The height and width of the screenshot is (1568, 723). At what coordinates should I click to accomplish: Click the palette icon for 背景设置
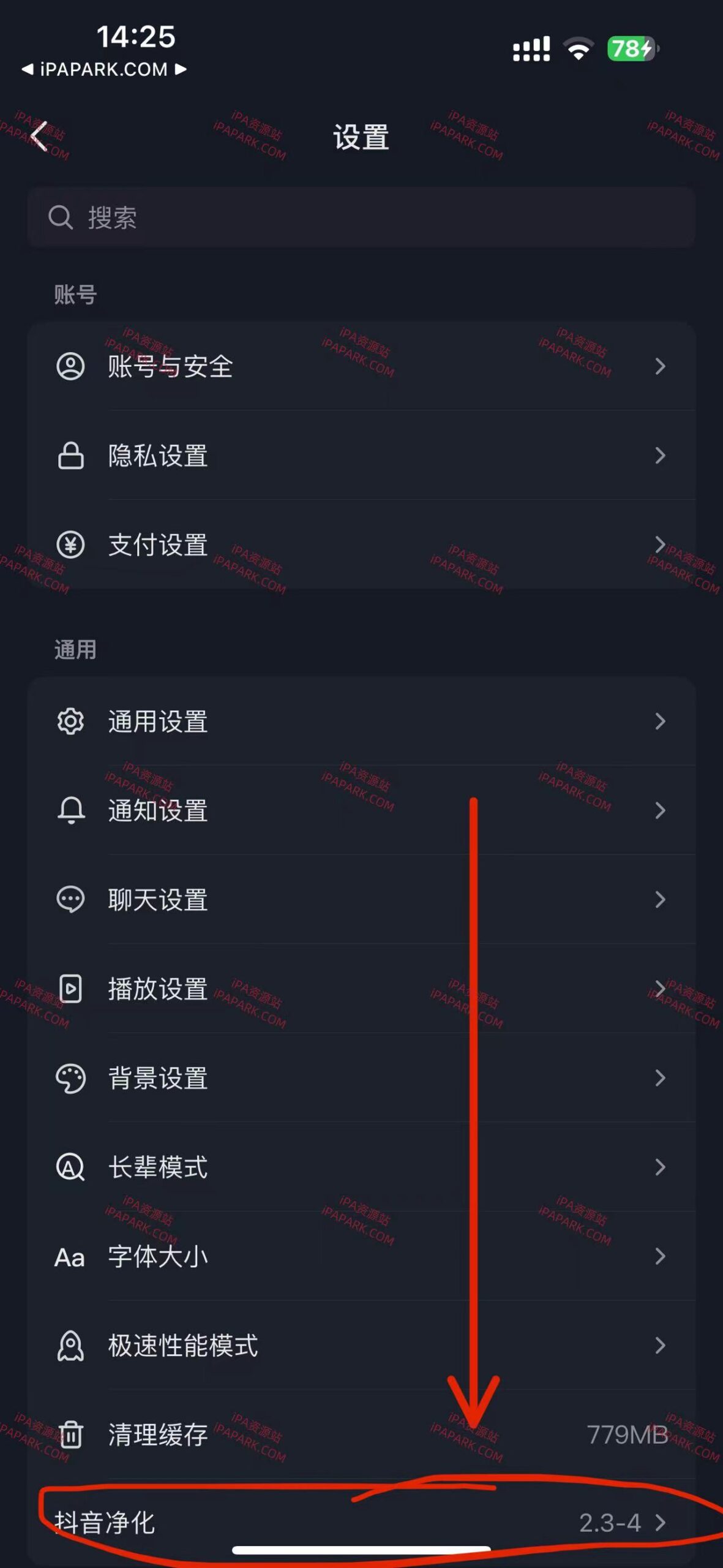(x=72, y=1079)
